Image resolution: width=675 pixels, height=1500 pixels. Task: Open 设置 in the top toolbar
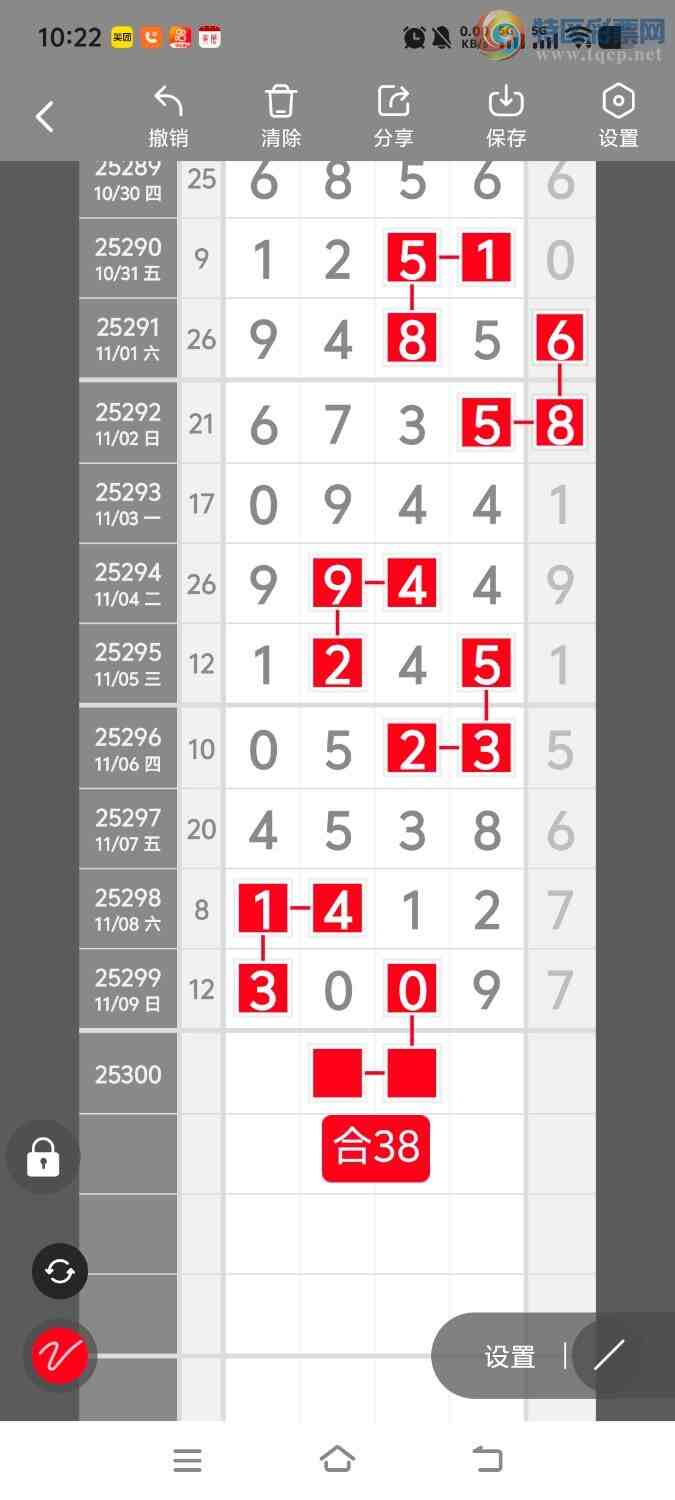pos(618,117)
